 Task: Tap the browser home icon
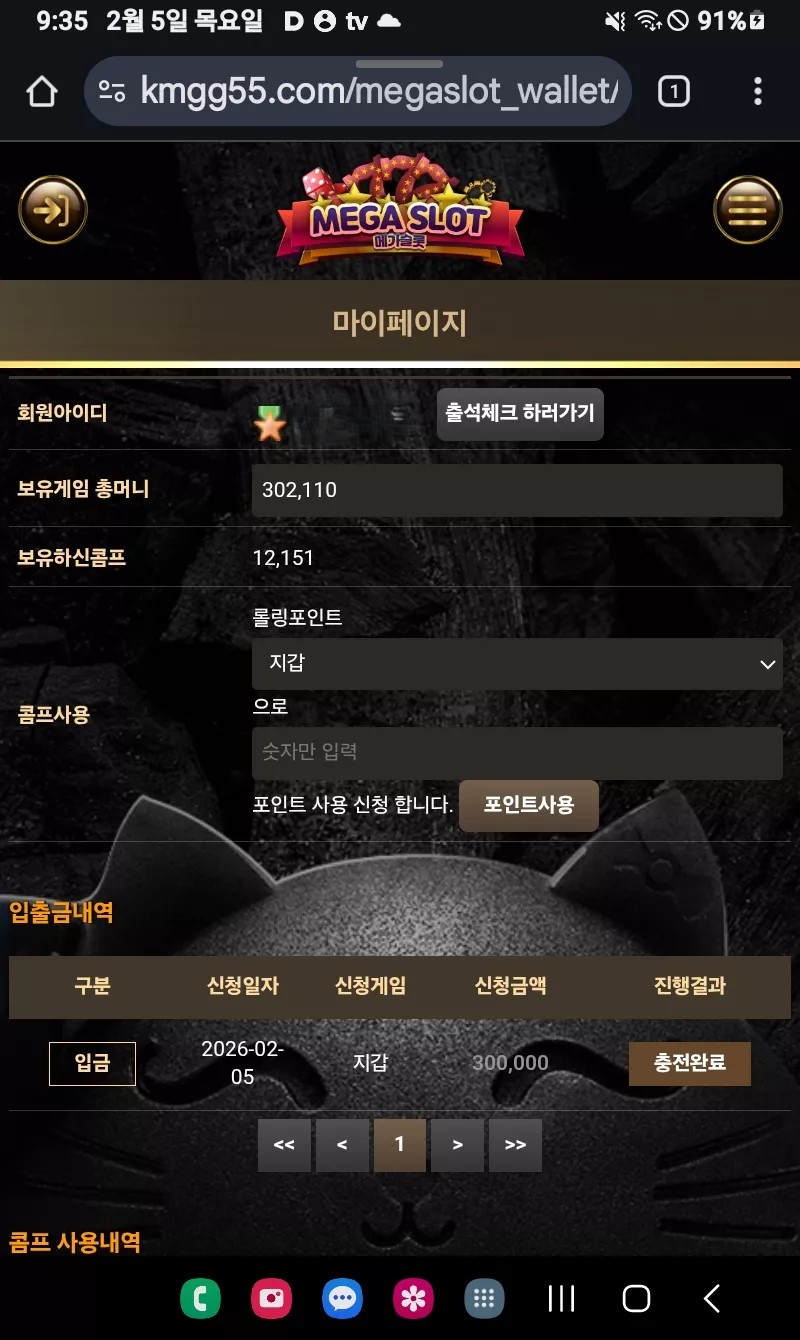point(42,92)
